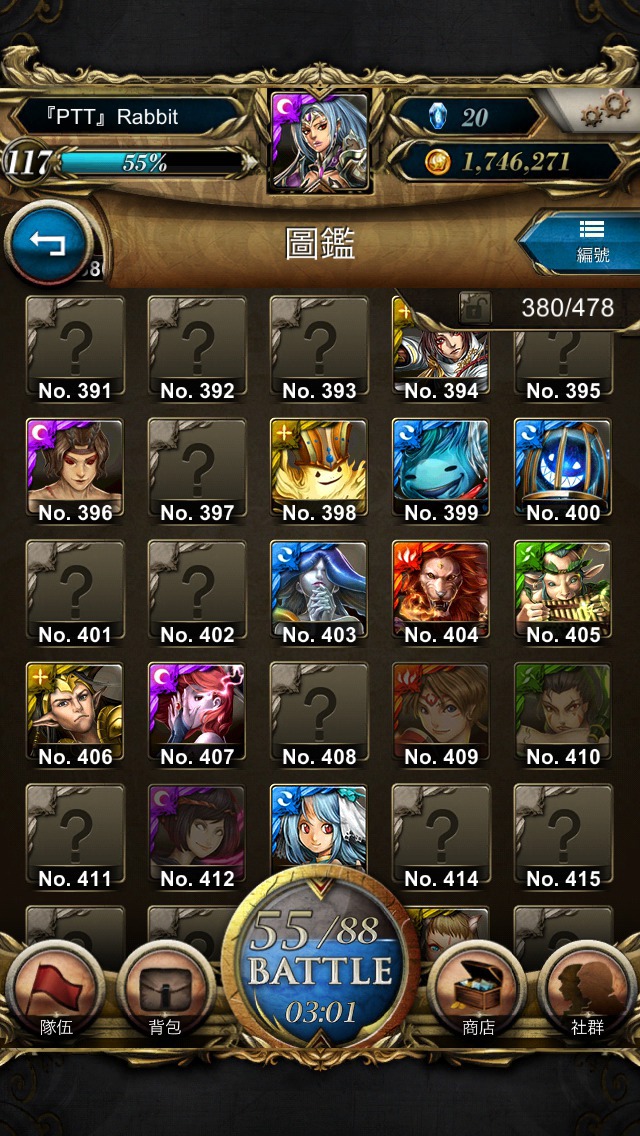
Task: Open the lion card No. 404
Action: (441, 590)
